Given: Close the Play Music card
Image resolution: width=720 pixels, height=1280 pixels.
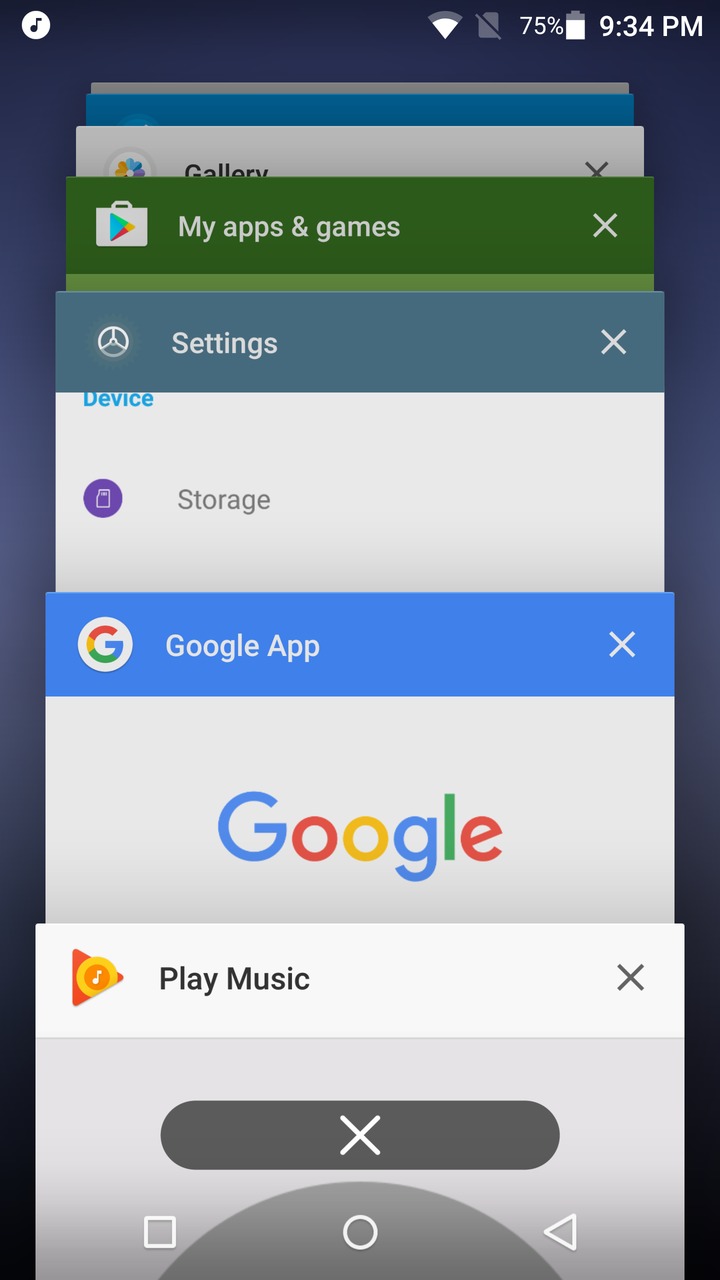Looking at the screenshot, I should [x=630, y=977].
